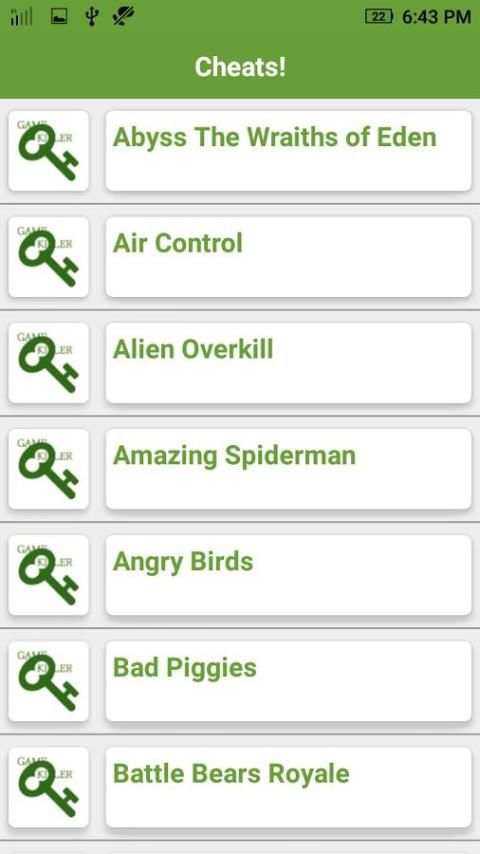View cheats for Amazing Spiderman
The image size is (480, 854).
pyautogui.click(x=288, y=469)
